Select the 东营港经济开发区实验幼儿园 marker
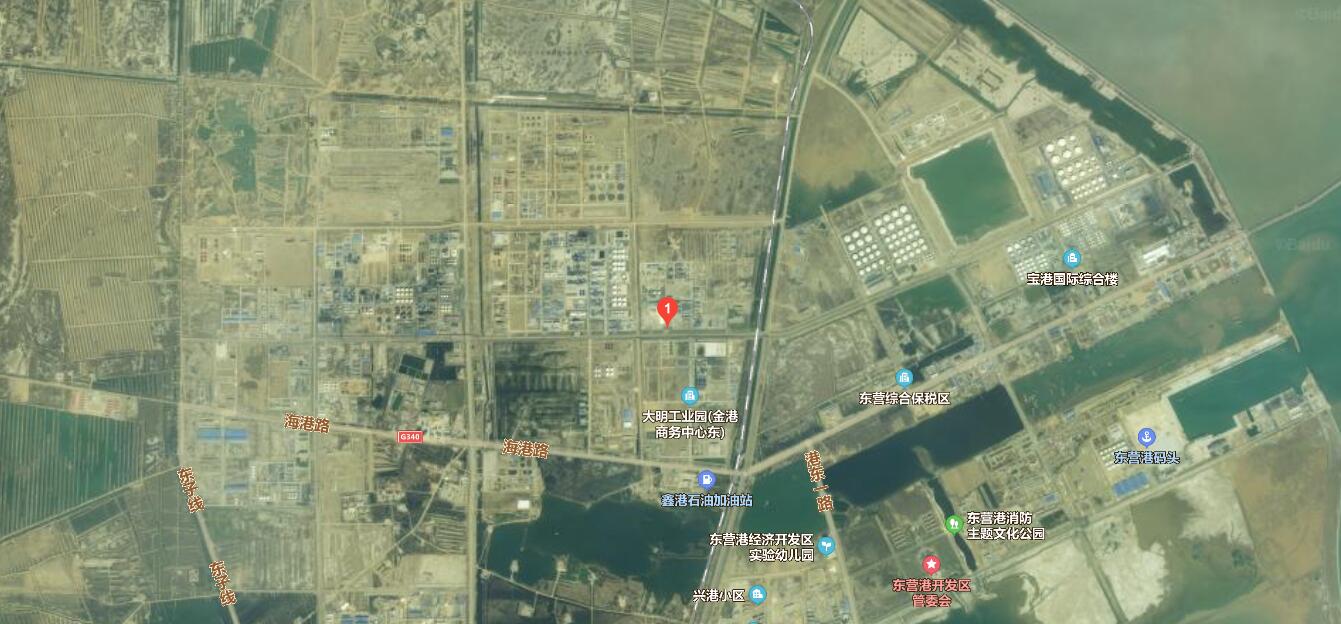 coord(826,546)
